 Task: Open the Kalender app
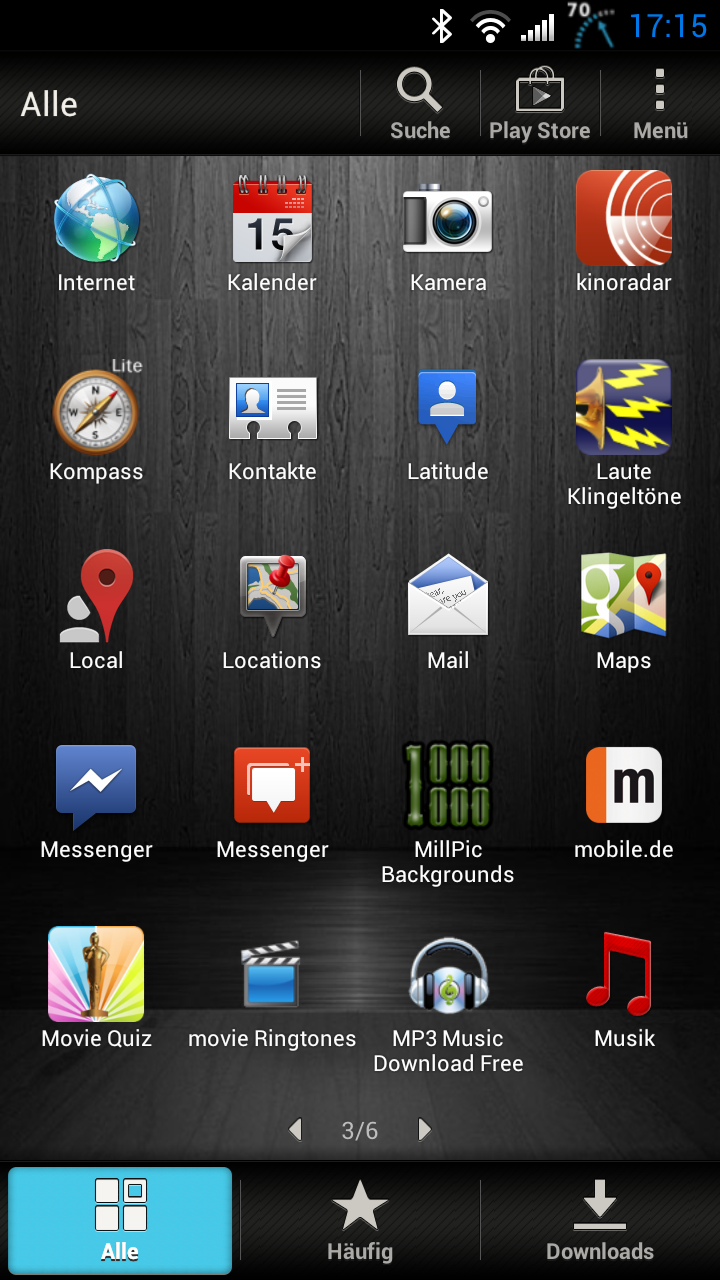pos(272,235)
